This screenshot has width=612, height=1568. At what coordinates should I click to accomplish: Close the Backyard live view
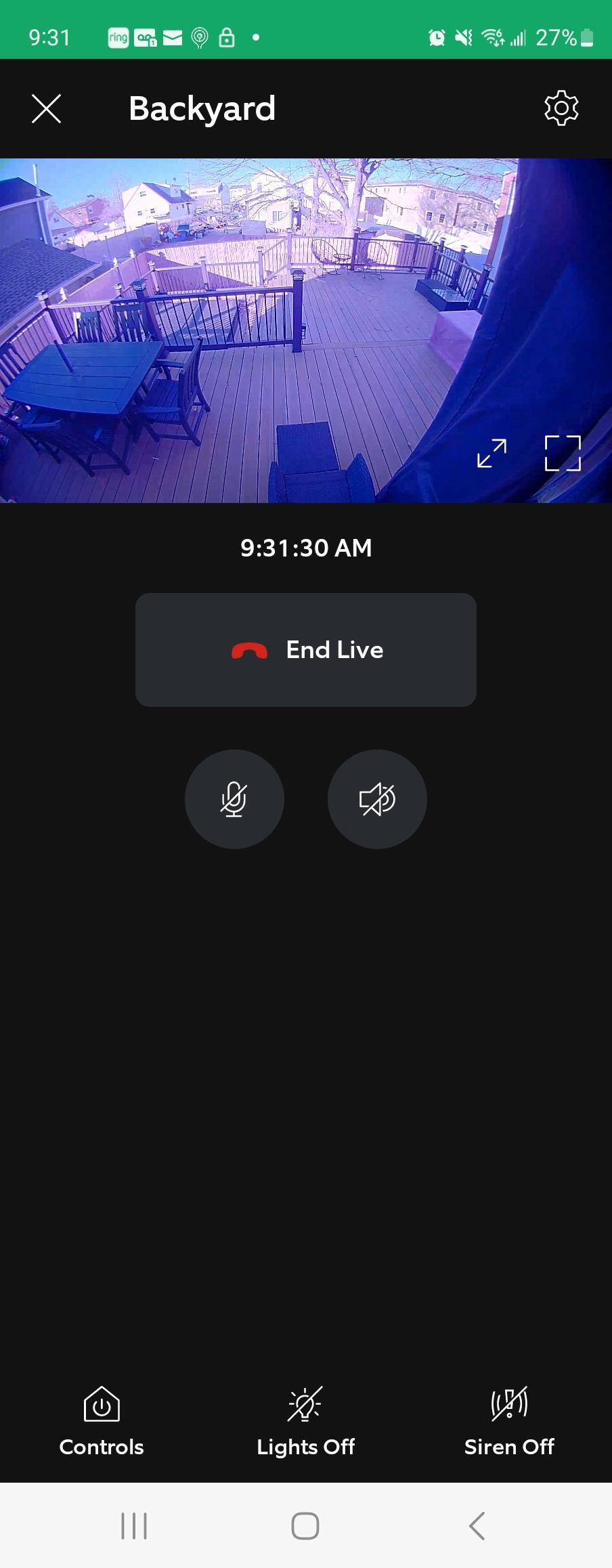(46, 108)
